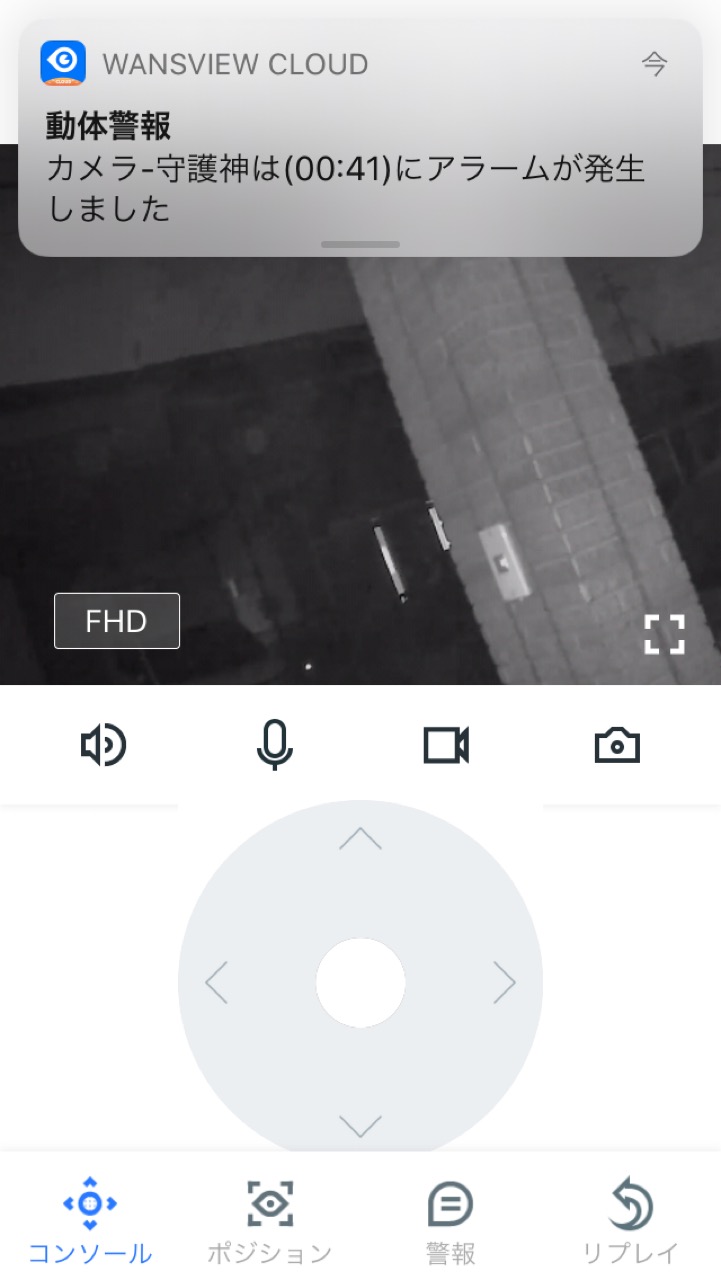Tap the center button of the control pad

[x=360, y=983]
